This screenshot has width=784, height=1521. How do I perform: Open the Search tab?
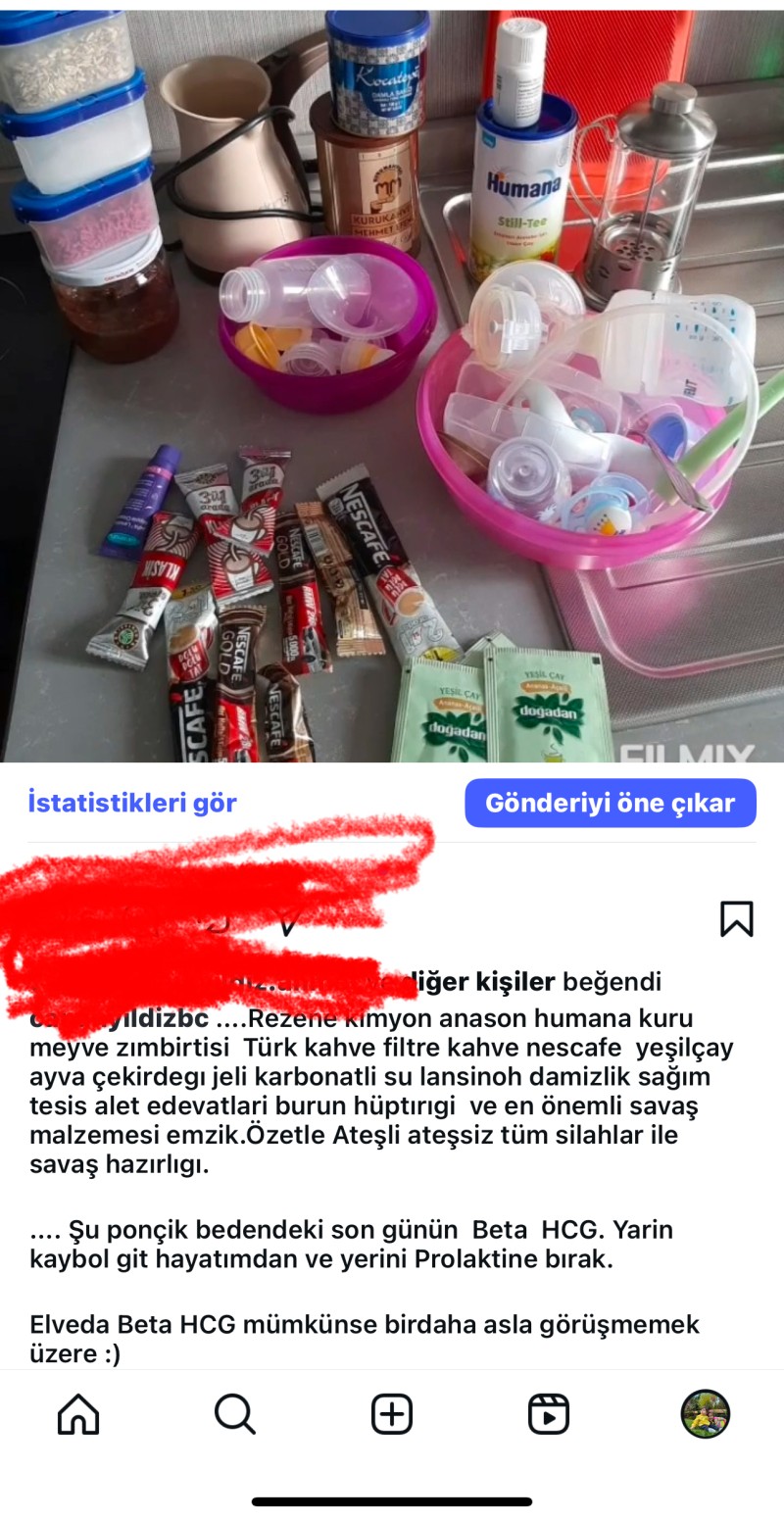click(235, 1414)
